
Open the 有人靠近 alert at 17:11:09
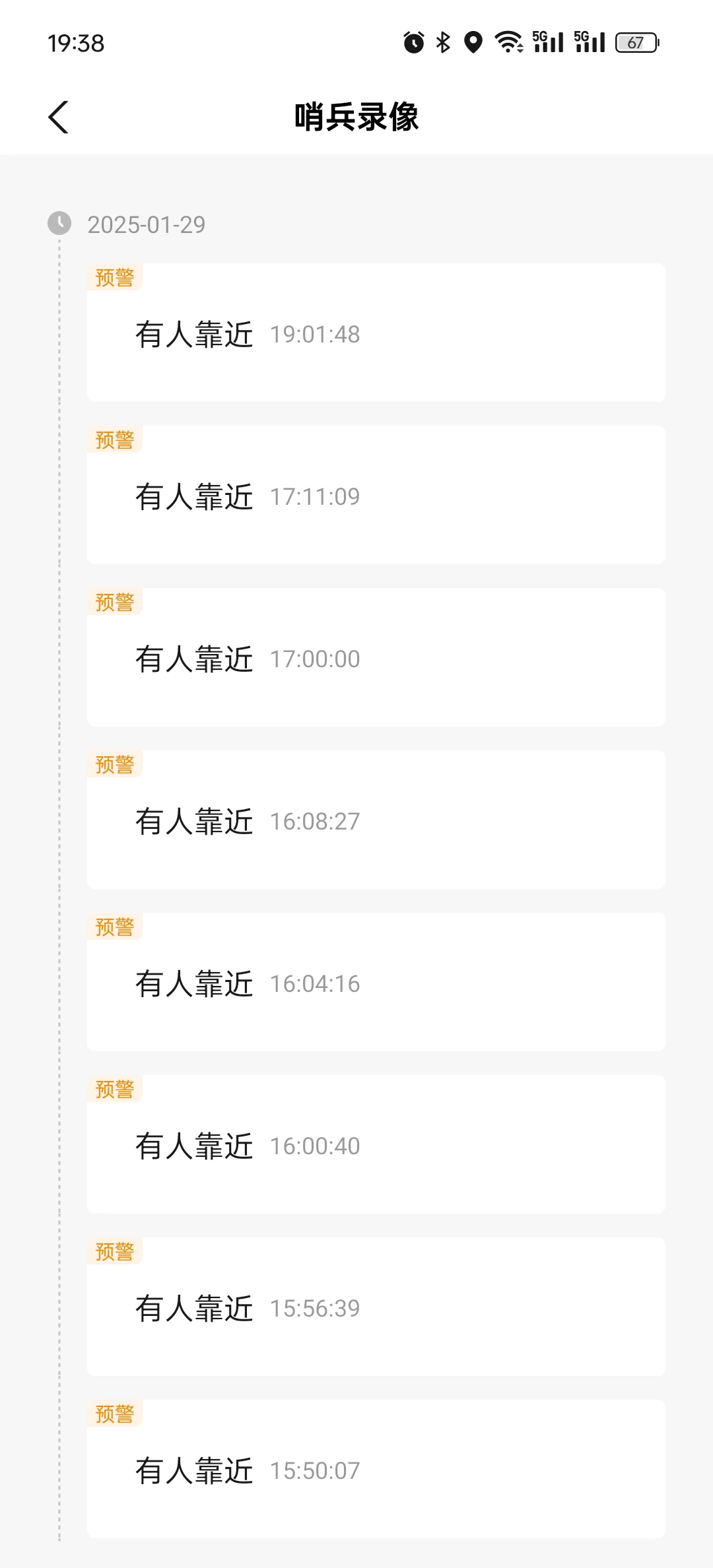point(376,495)
